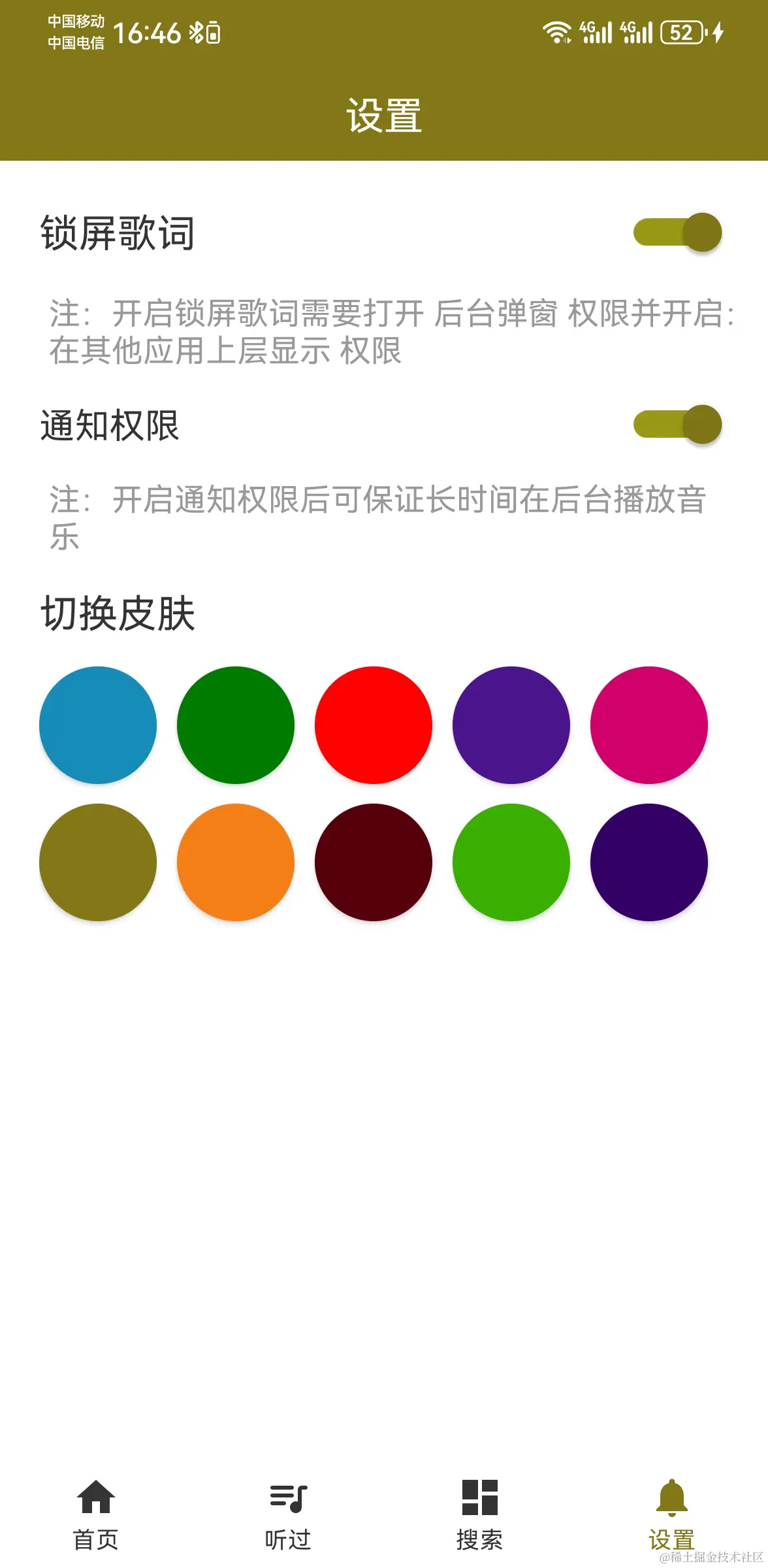Switch to the orange skin color
This screenshot has width=768, height=1568.
[x=236, y=862]
